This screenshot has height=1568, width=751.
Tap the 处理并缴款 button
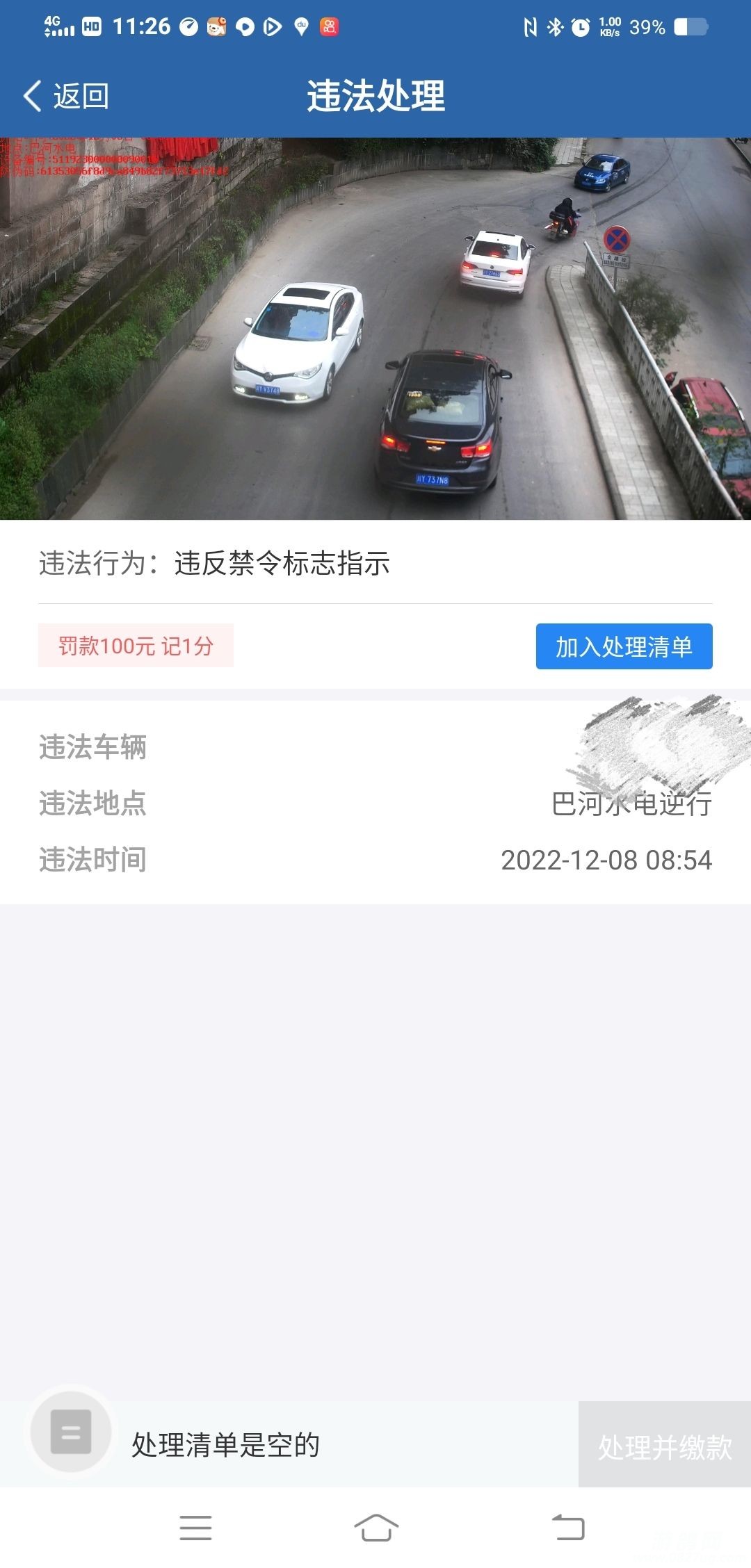[665, 1447]
